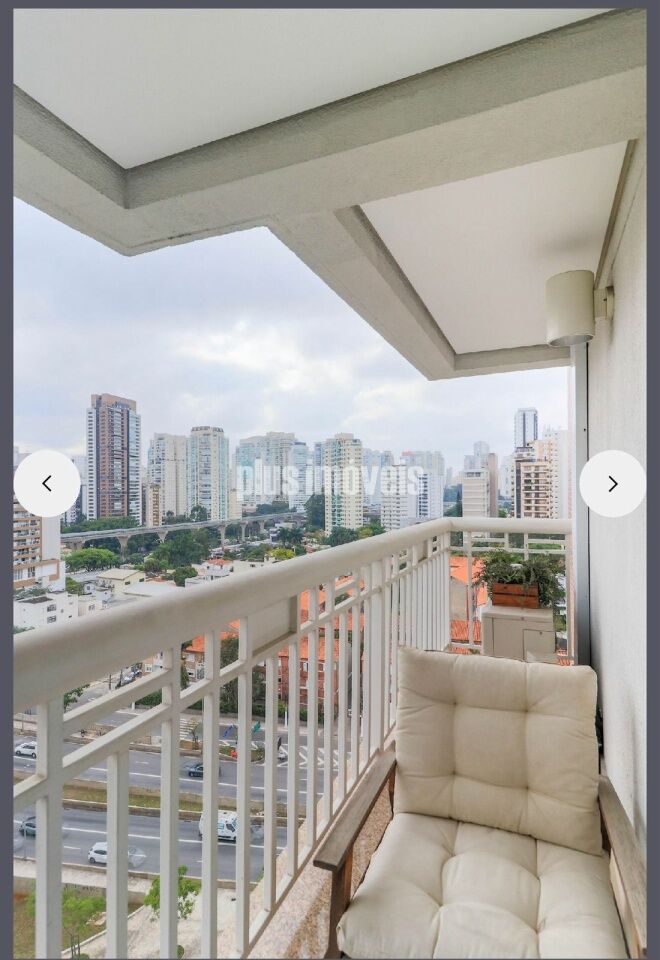The image size is (660, 960).
Task: Show the next photo
Action: click(612, 484)
